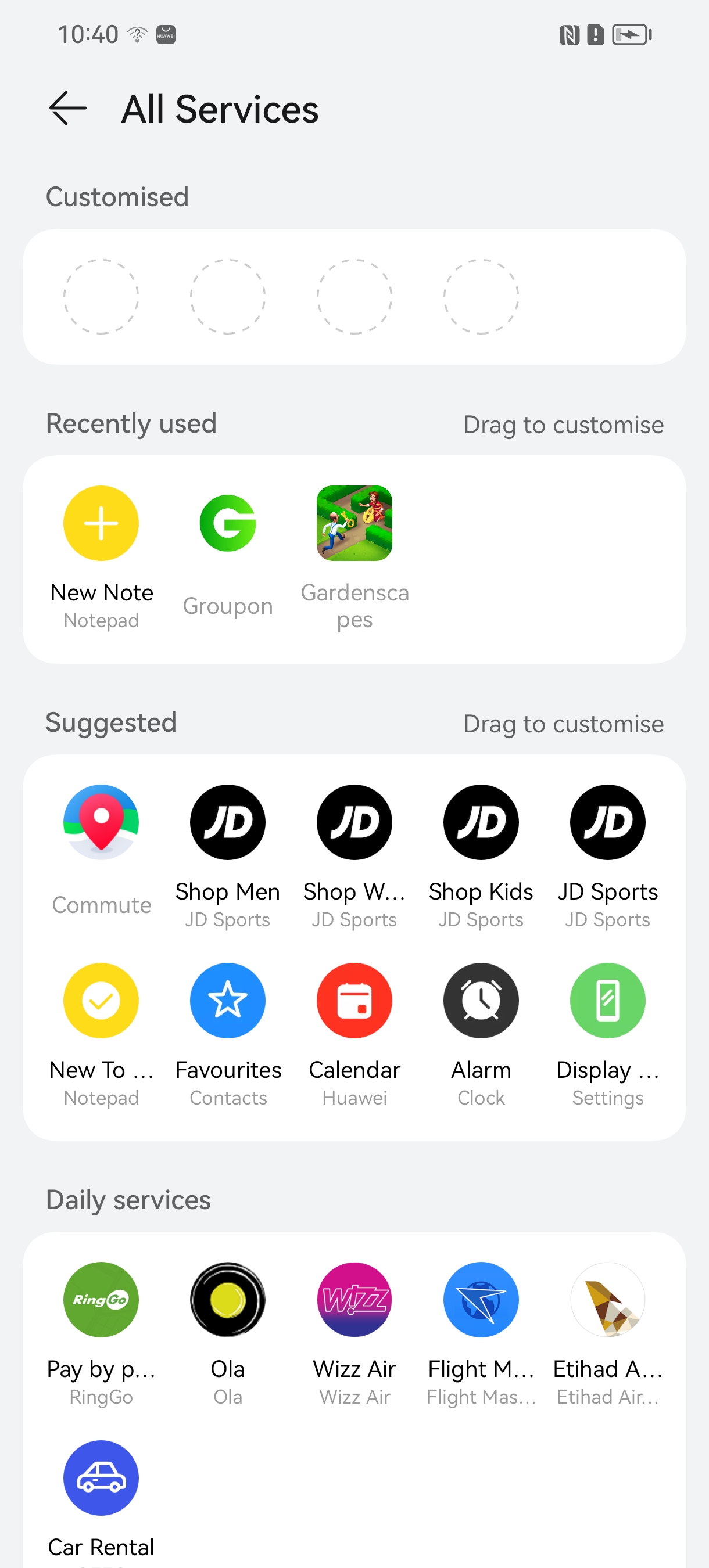Launch Gardenscapes from recently used
The image size is (709, 1568).
(354, 523)
